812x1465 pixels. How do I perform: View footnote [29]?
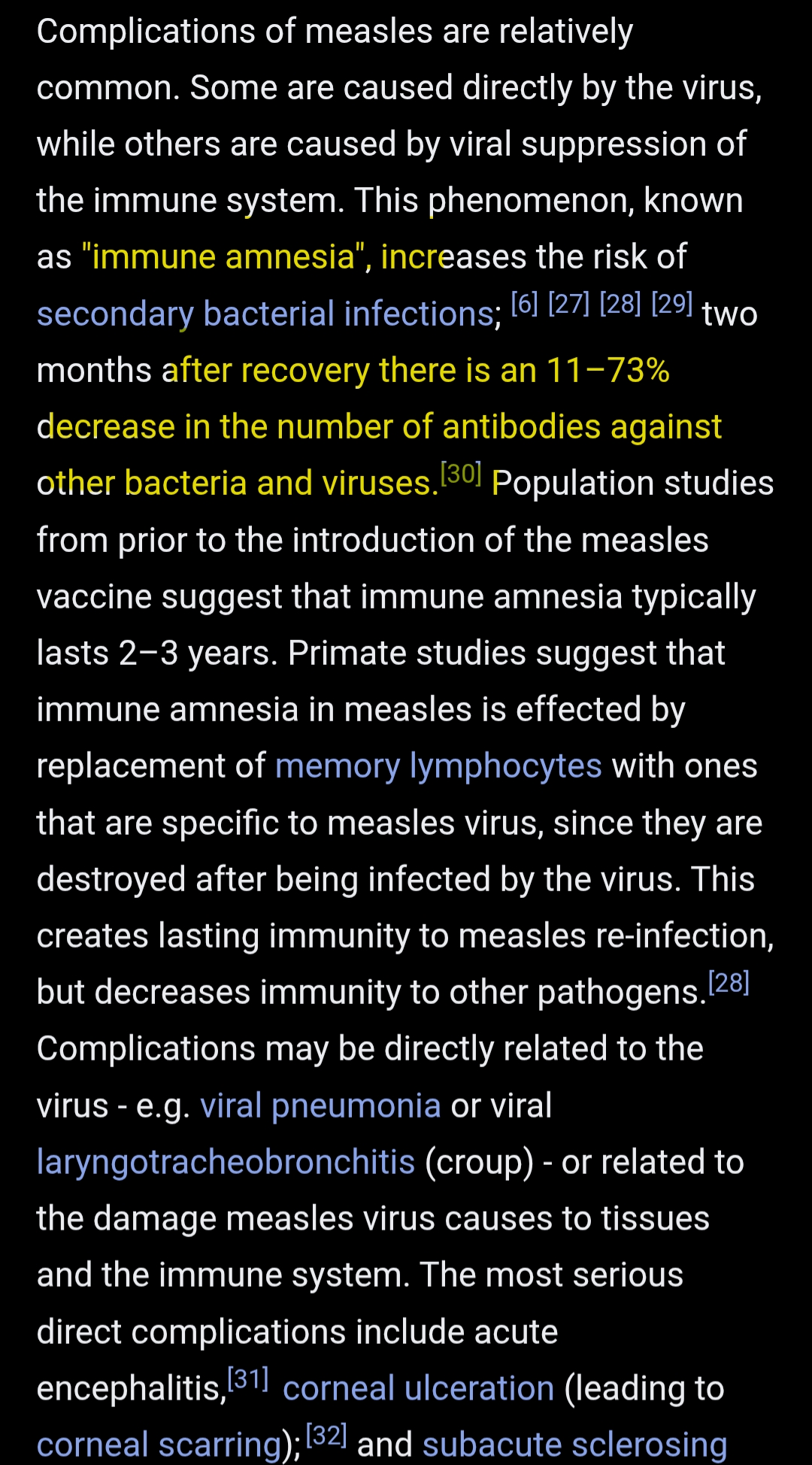pyautogui.click(x=671, y=305)
